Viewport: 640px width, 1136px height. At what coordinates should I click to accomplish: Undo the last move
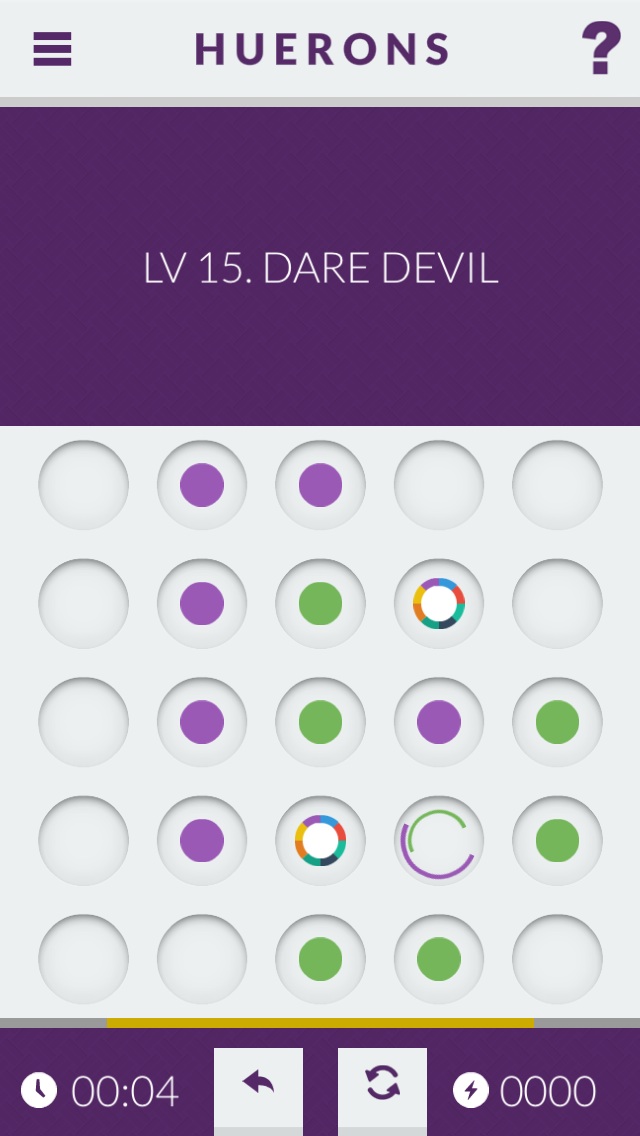tap(259, 1088)
